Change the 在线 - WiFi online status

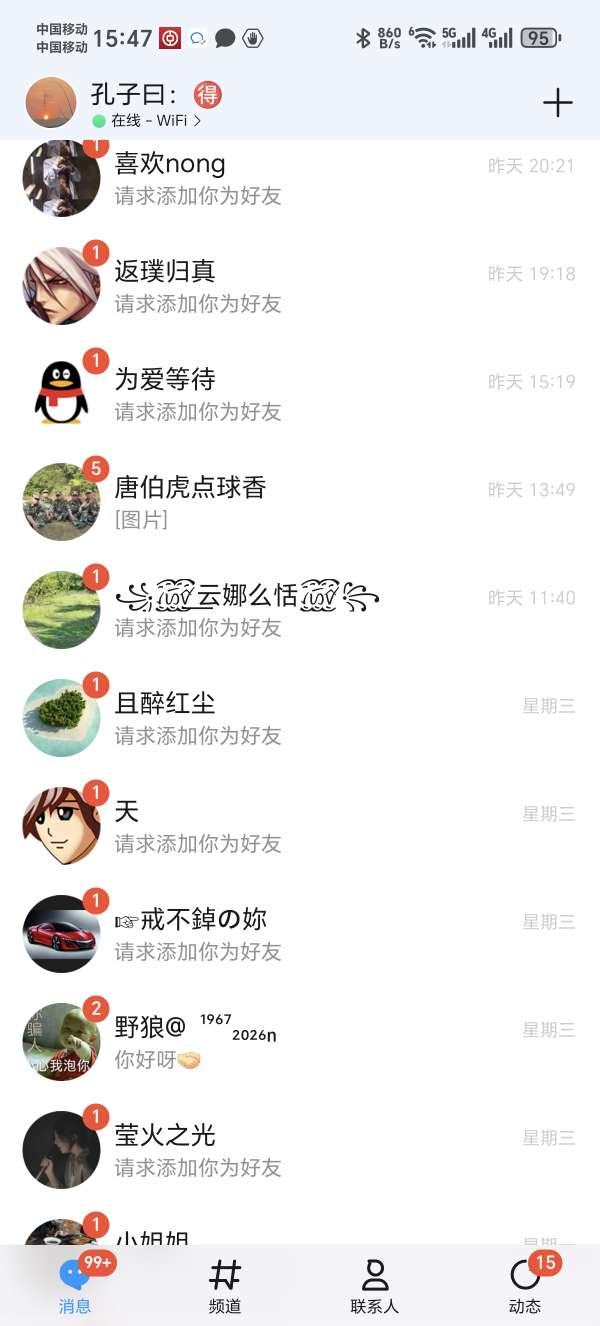coord(148,121)
